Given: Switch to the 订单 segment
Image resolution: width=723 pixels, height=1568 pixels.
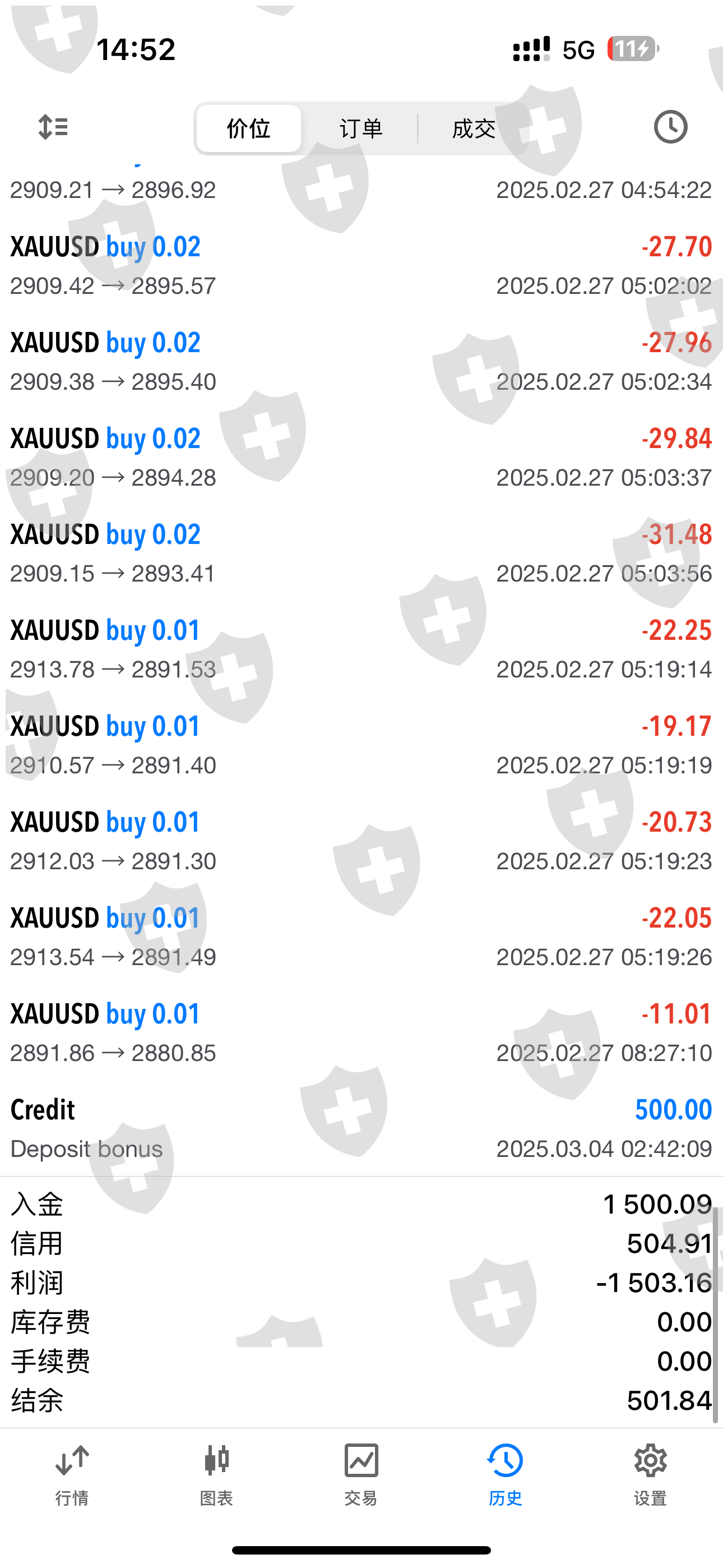Looking at the screenshot, I should [361, 128].
